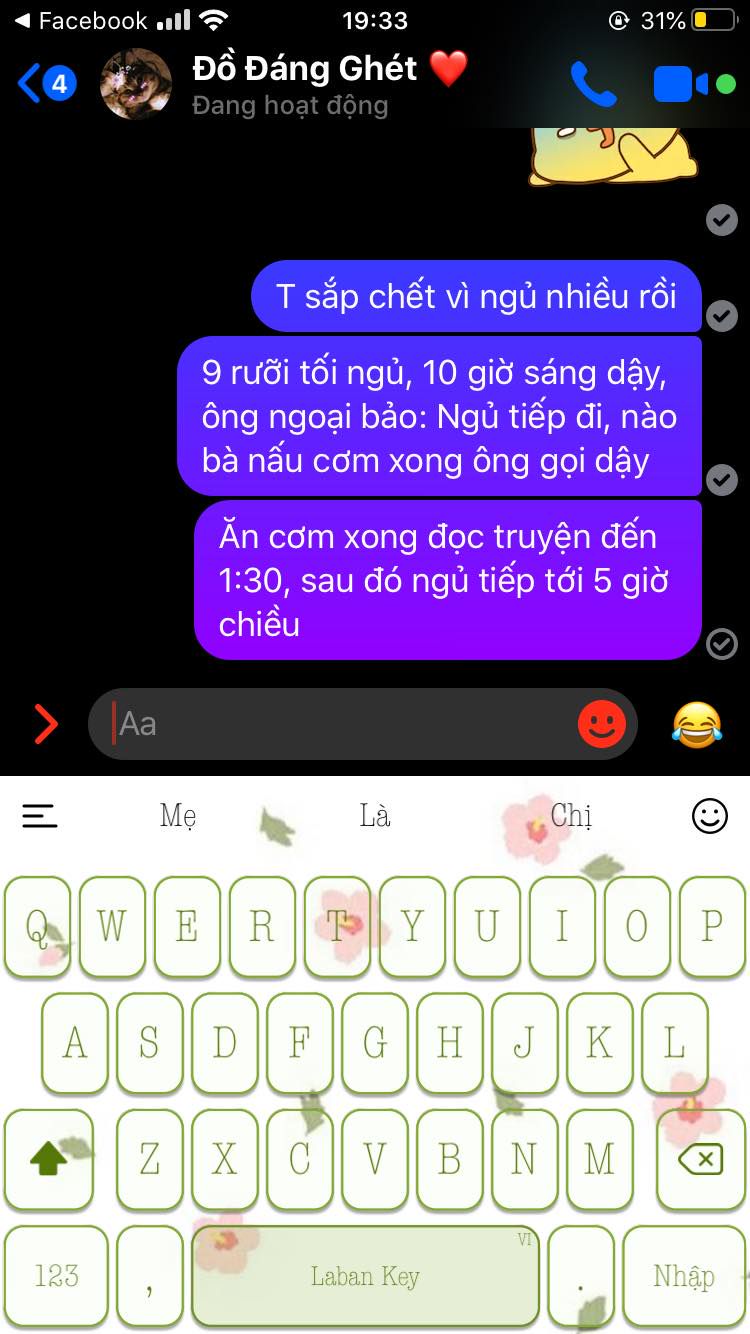Choose the suggested word "Mẹ"

[x=178, y=817]
